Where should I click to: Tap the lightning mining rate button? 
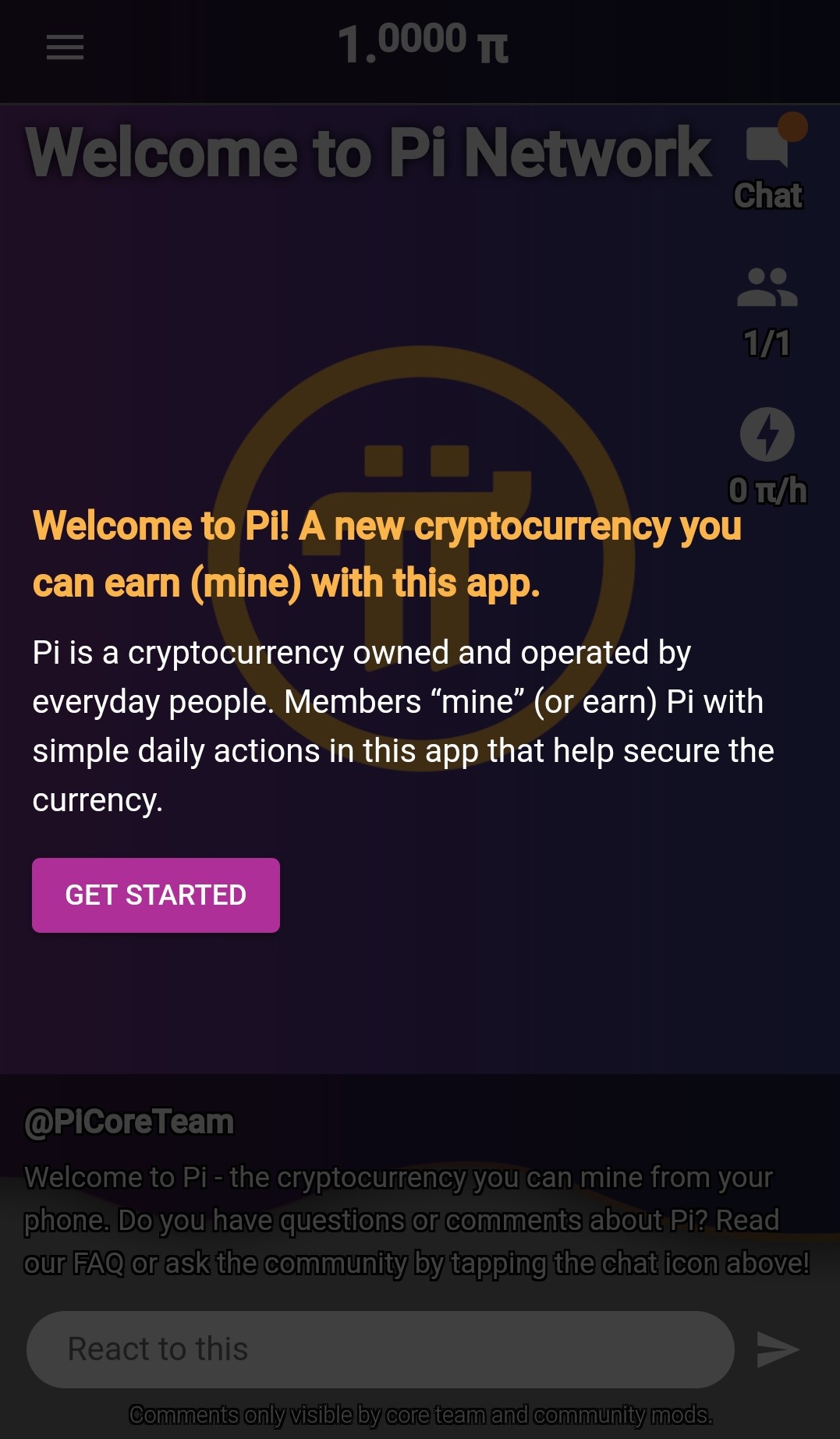(x=767, y=434)
